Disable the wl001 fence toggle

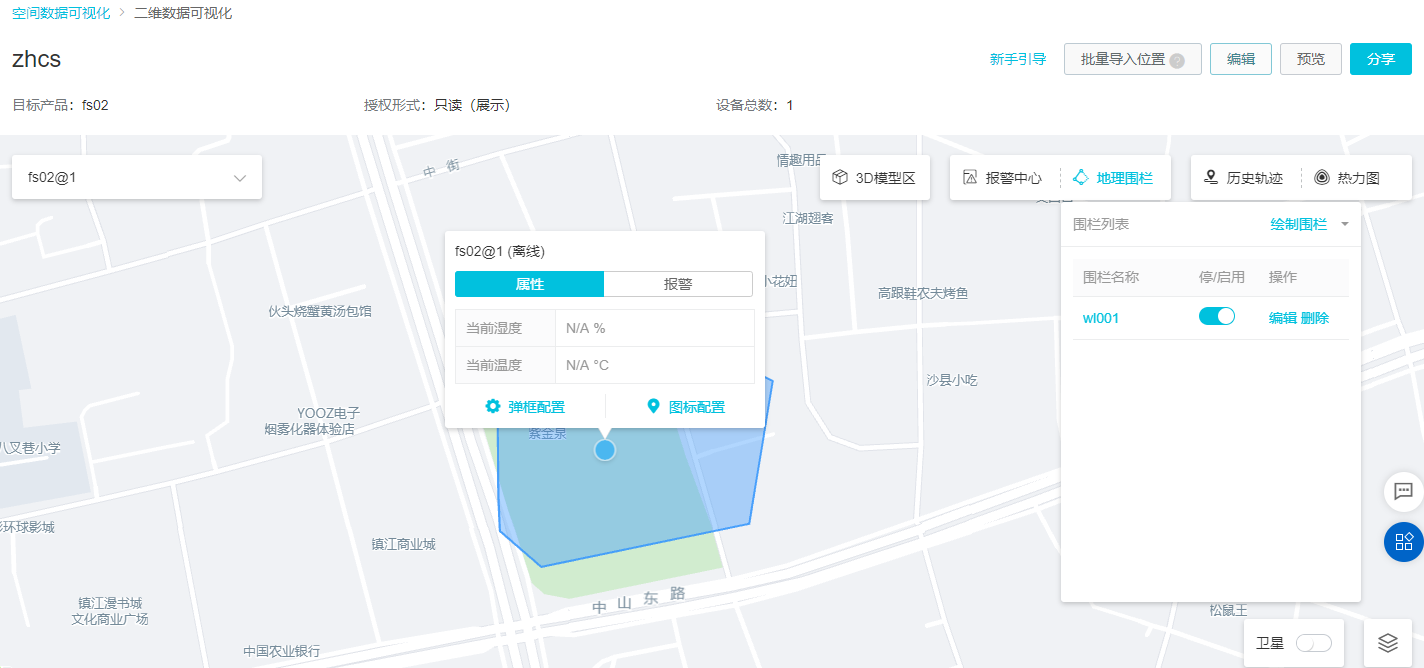tap(1216, 317)
